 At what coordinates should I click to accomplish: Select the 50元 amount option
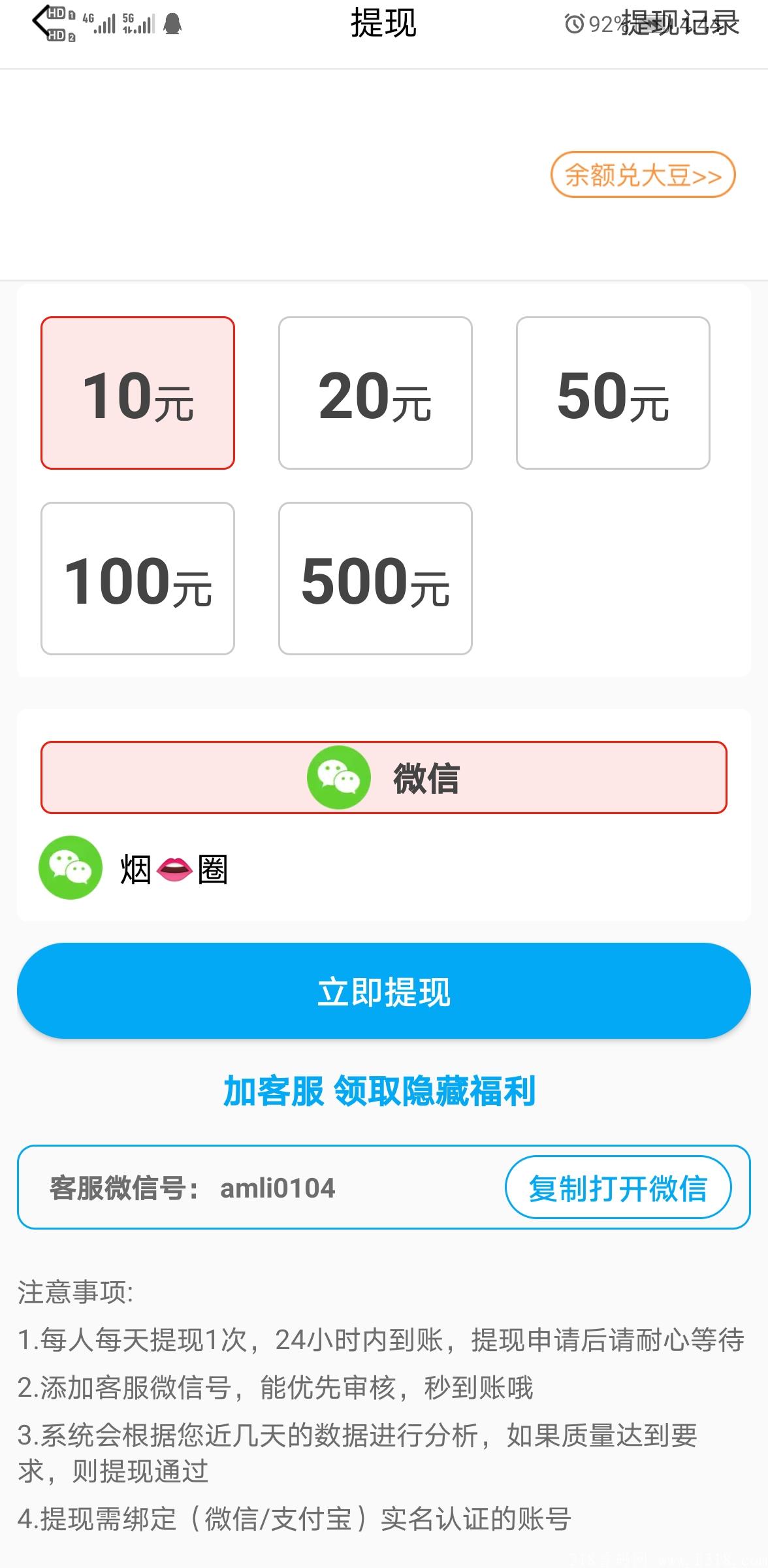pyautogui.click(x=614, y=392)
